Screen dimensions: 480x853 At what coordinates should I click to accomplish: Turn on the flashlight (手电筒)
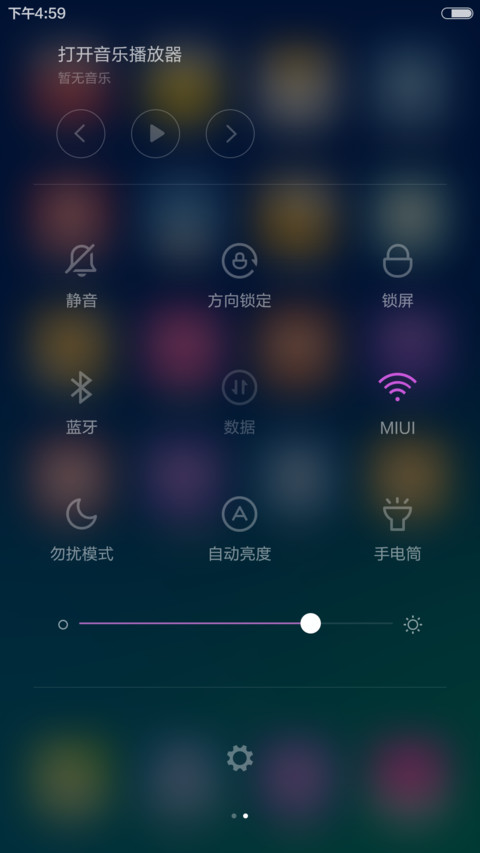398,530
